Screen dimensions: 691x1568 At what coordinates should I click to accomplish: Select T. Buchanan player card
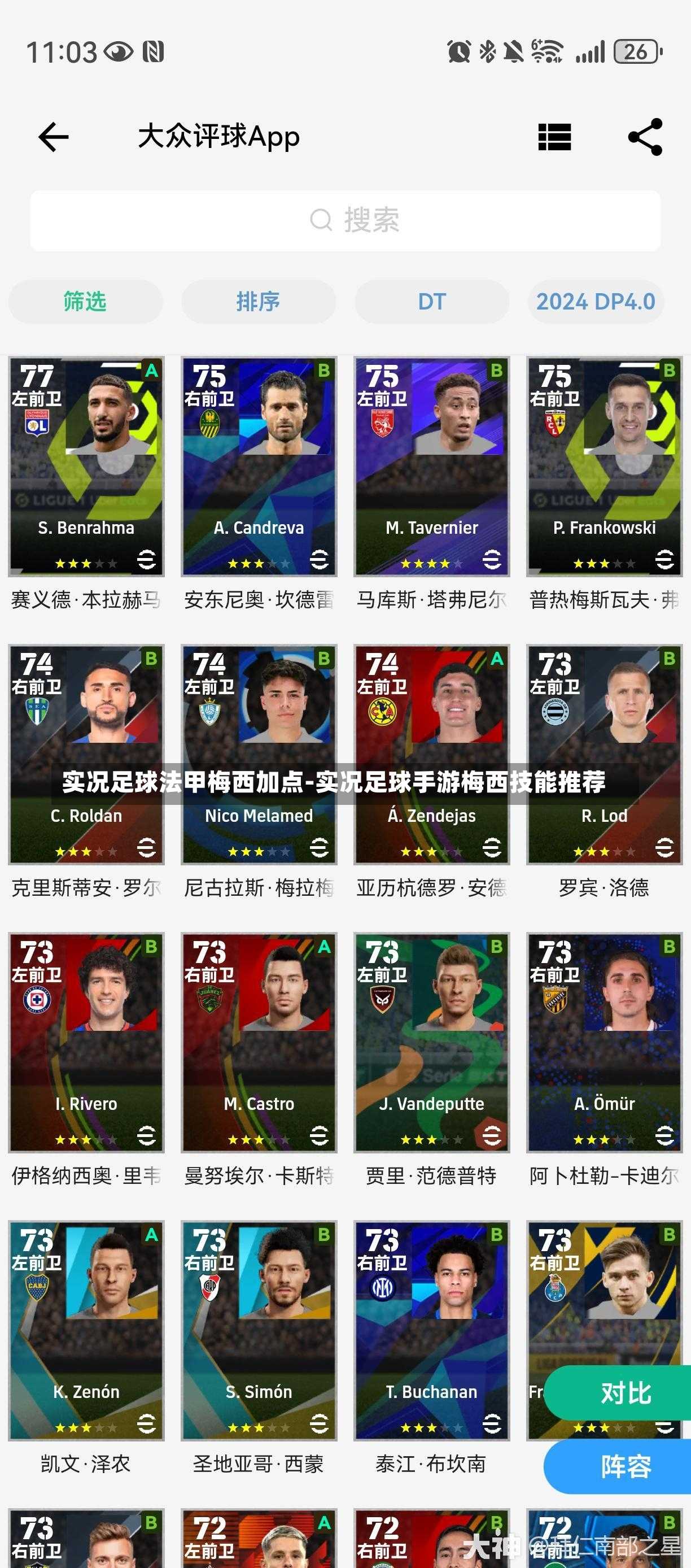(x=432, y=1330)
